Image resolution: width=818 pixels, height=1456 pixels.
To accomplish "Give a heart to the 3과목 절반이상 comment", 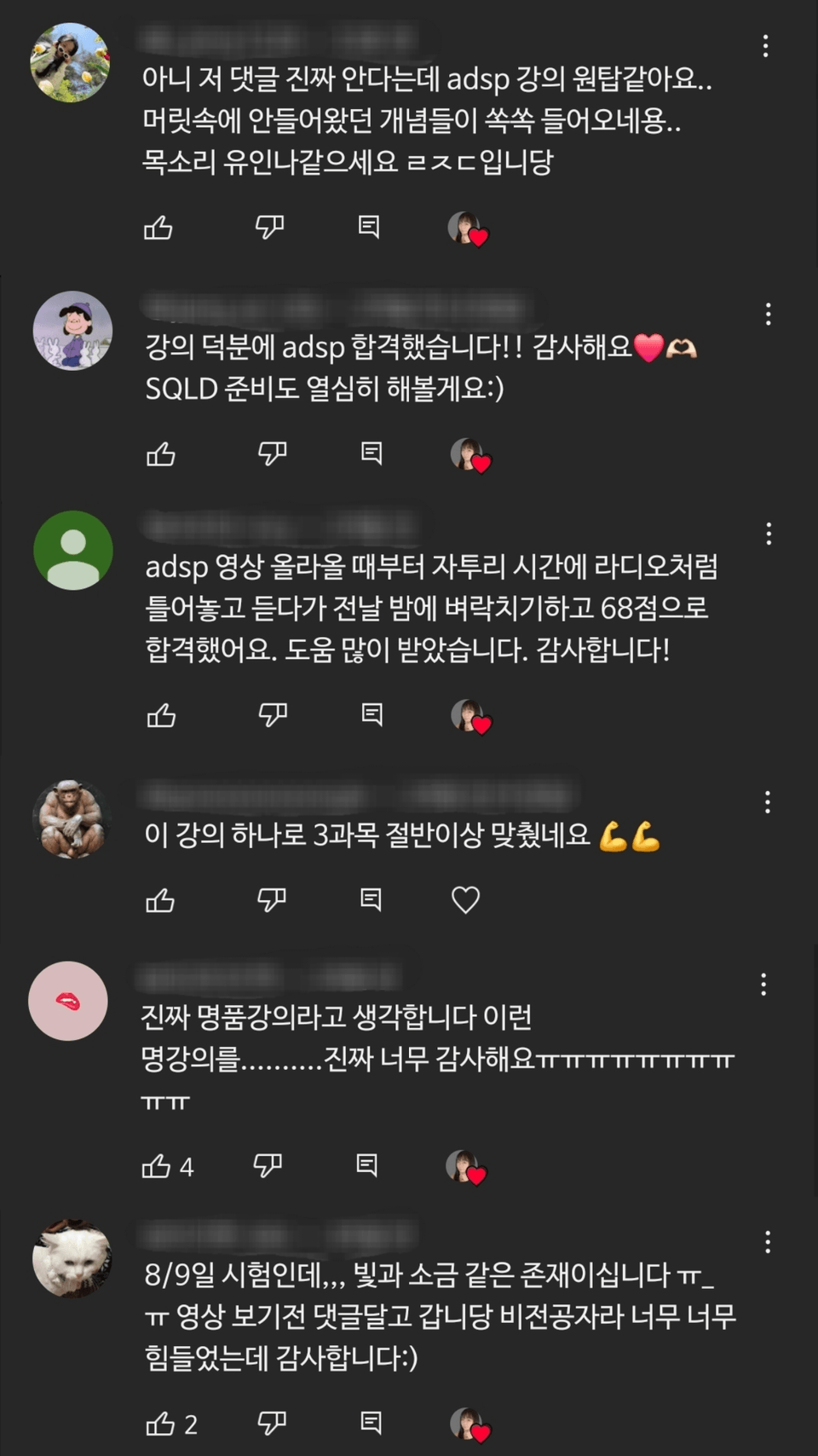I will (465, 899).
